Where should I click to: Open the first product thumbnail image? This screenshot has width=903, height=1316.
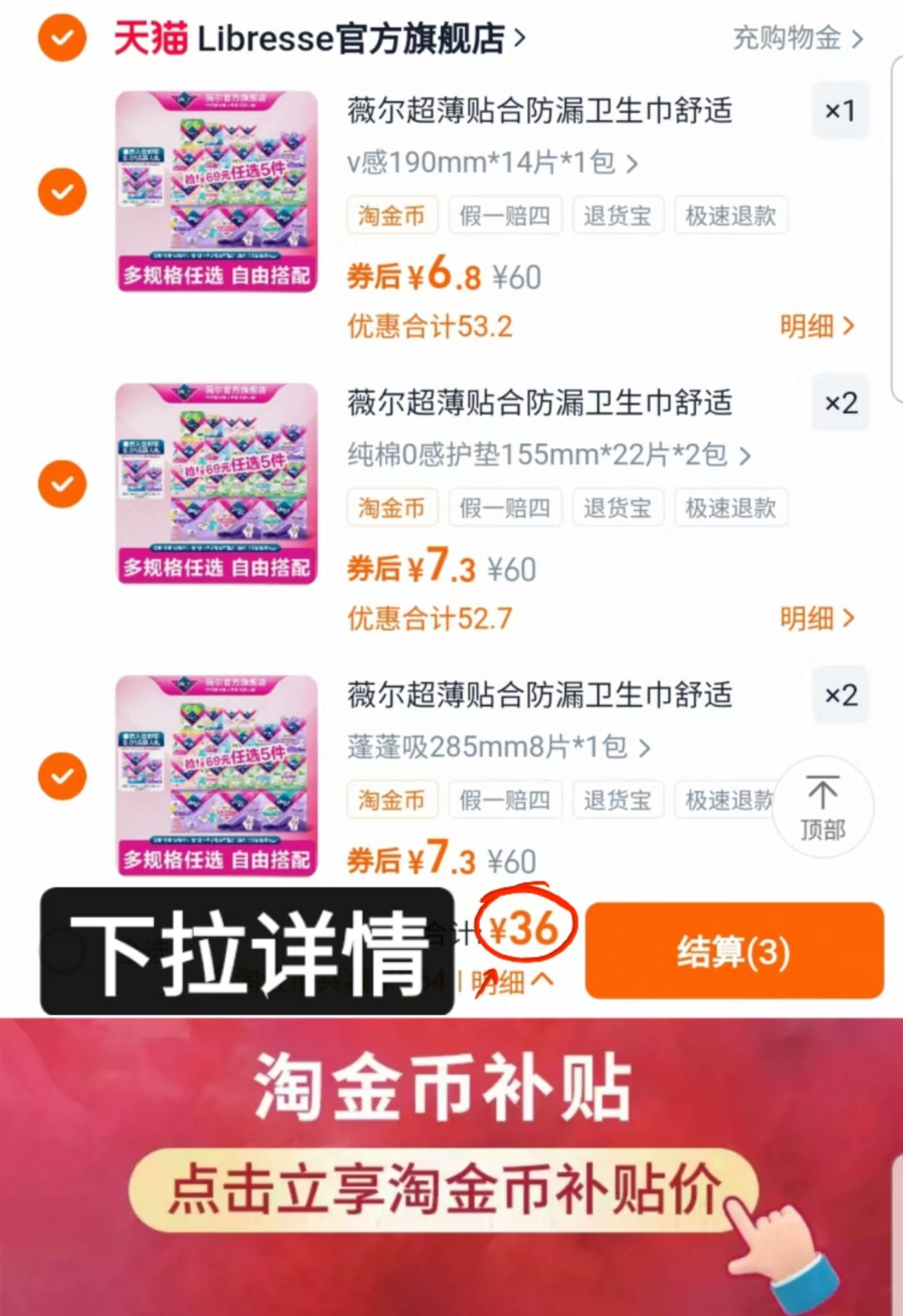click(216, 191)
